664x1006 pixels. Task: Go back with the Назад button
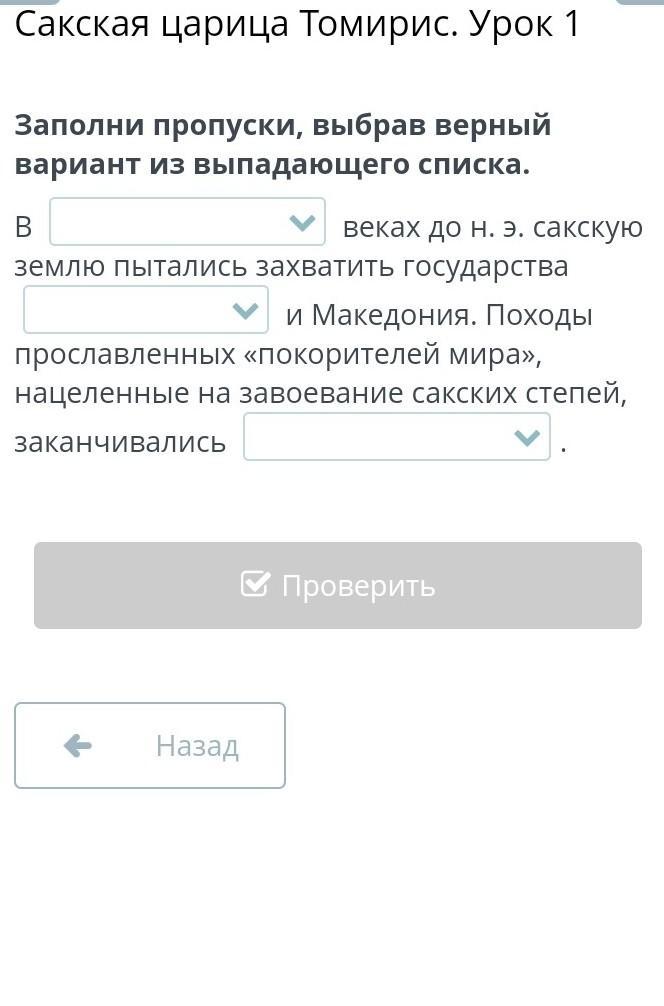[x=150, y=746]
